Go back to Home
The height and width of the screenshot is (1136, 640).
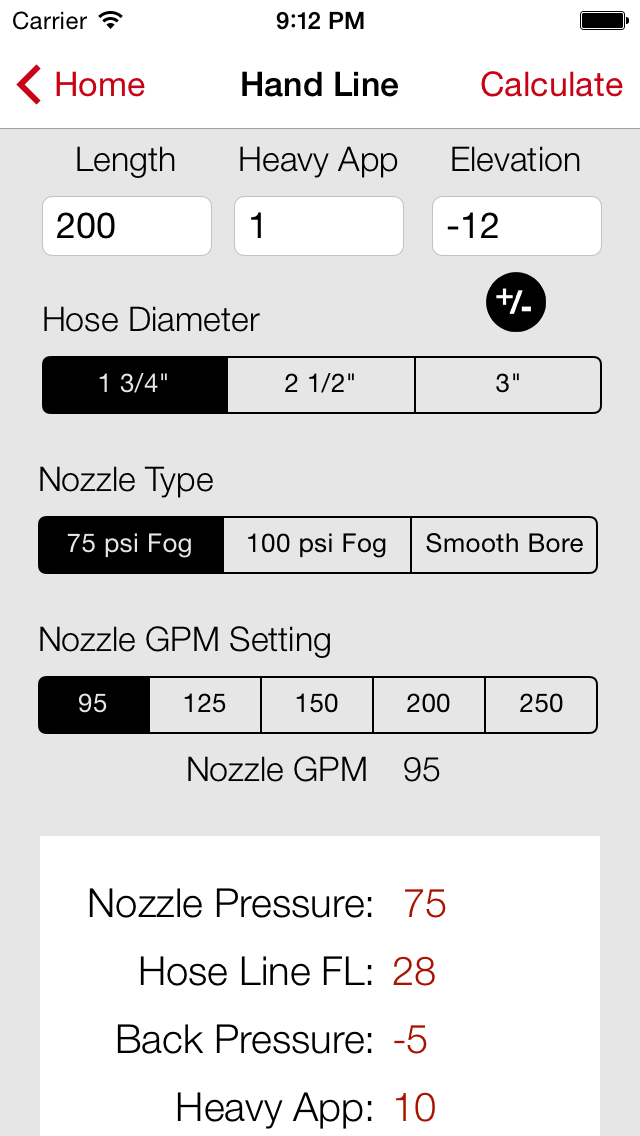[80, 85]
